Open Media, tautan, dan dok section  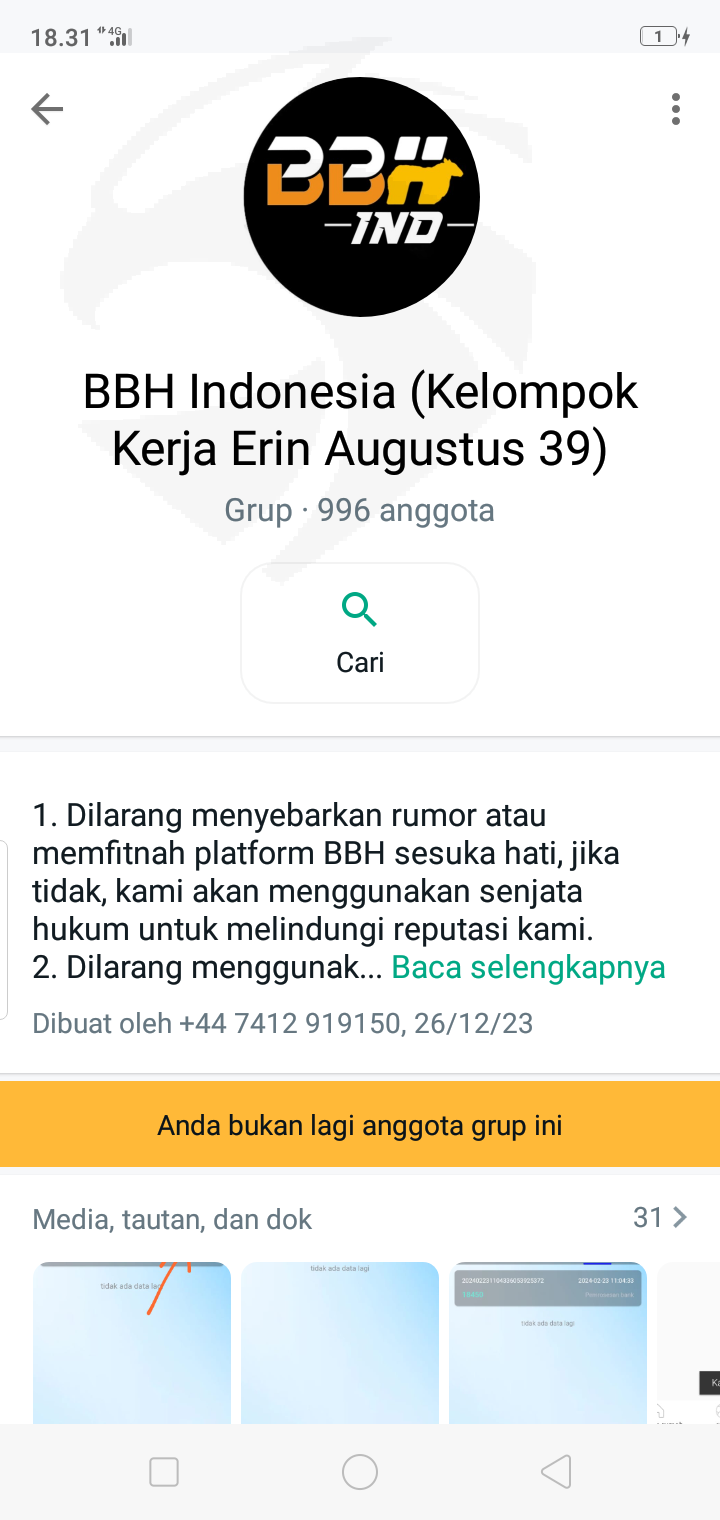[x=360, y=1218]
